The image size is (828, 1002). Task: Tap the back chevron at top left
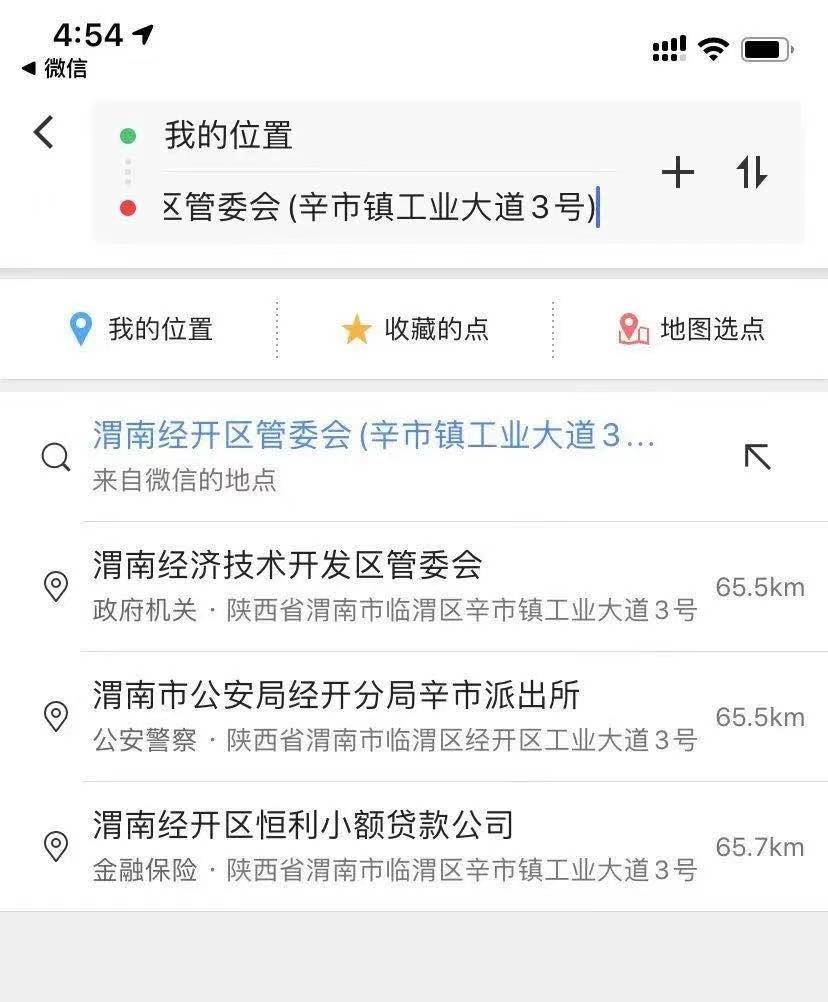[x=42, y=131]
